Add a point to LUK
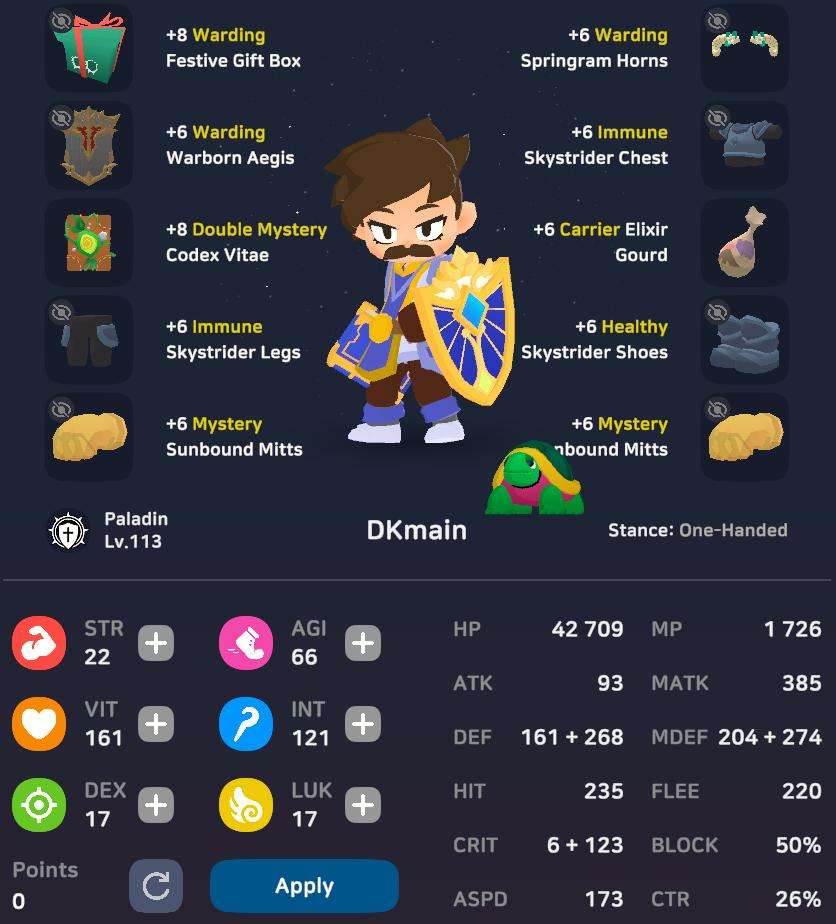 click(x=363, y=804)
